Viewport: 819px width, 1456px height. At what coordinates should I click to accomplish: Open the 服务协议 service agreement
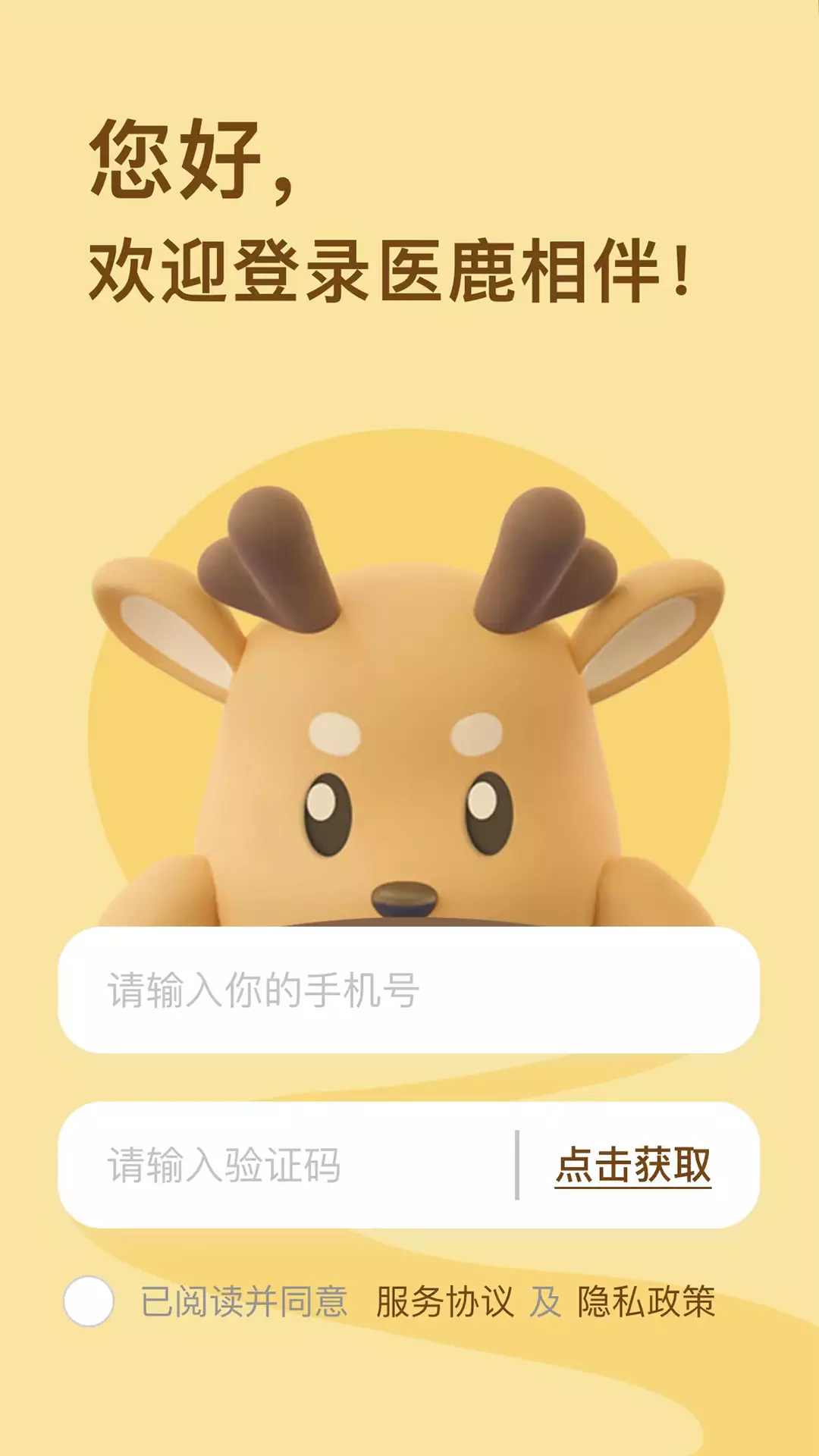tap(444, 1302)
